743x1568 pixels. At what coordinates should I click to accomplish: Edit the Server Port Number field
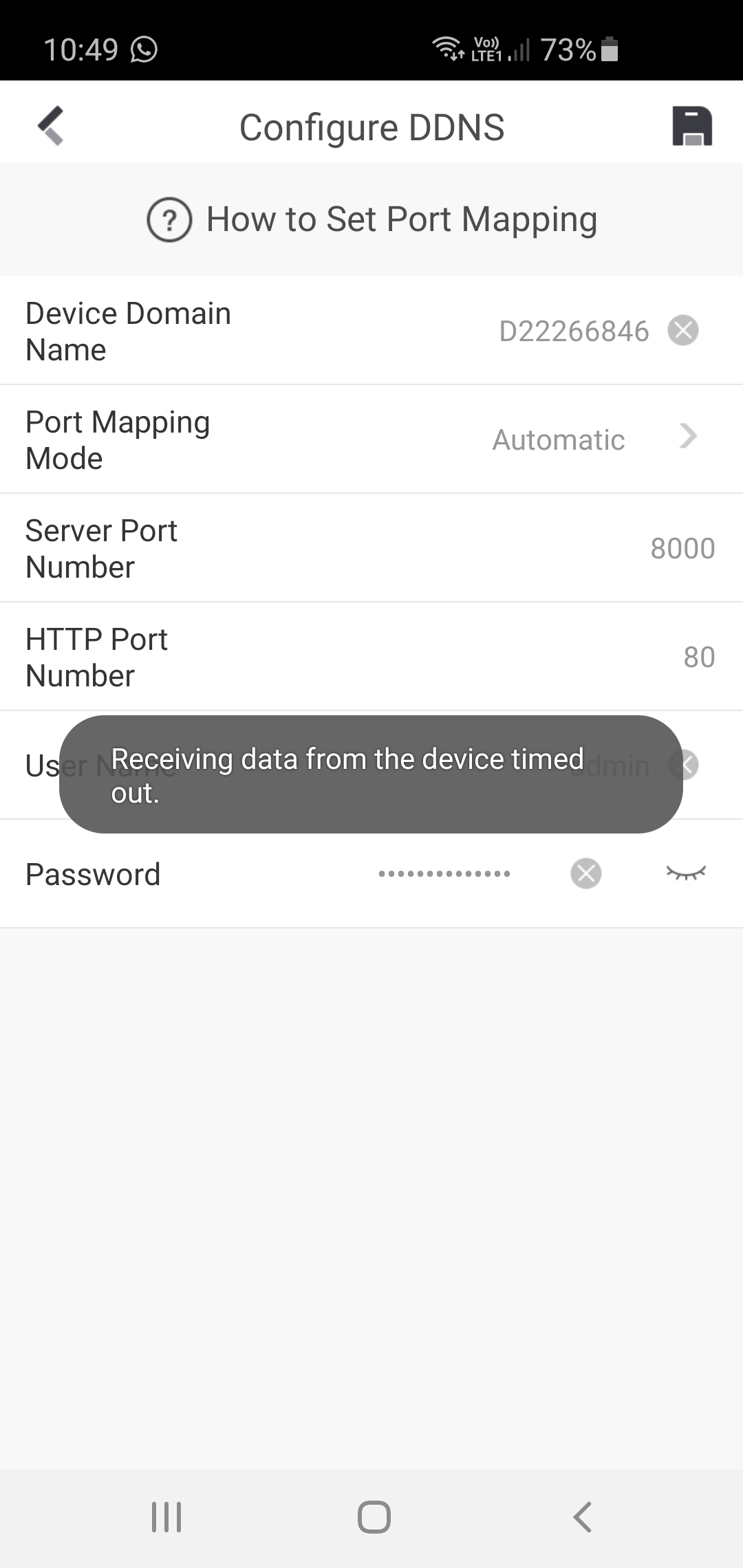(x=682, y=548)
